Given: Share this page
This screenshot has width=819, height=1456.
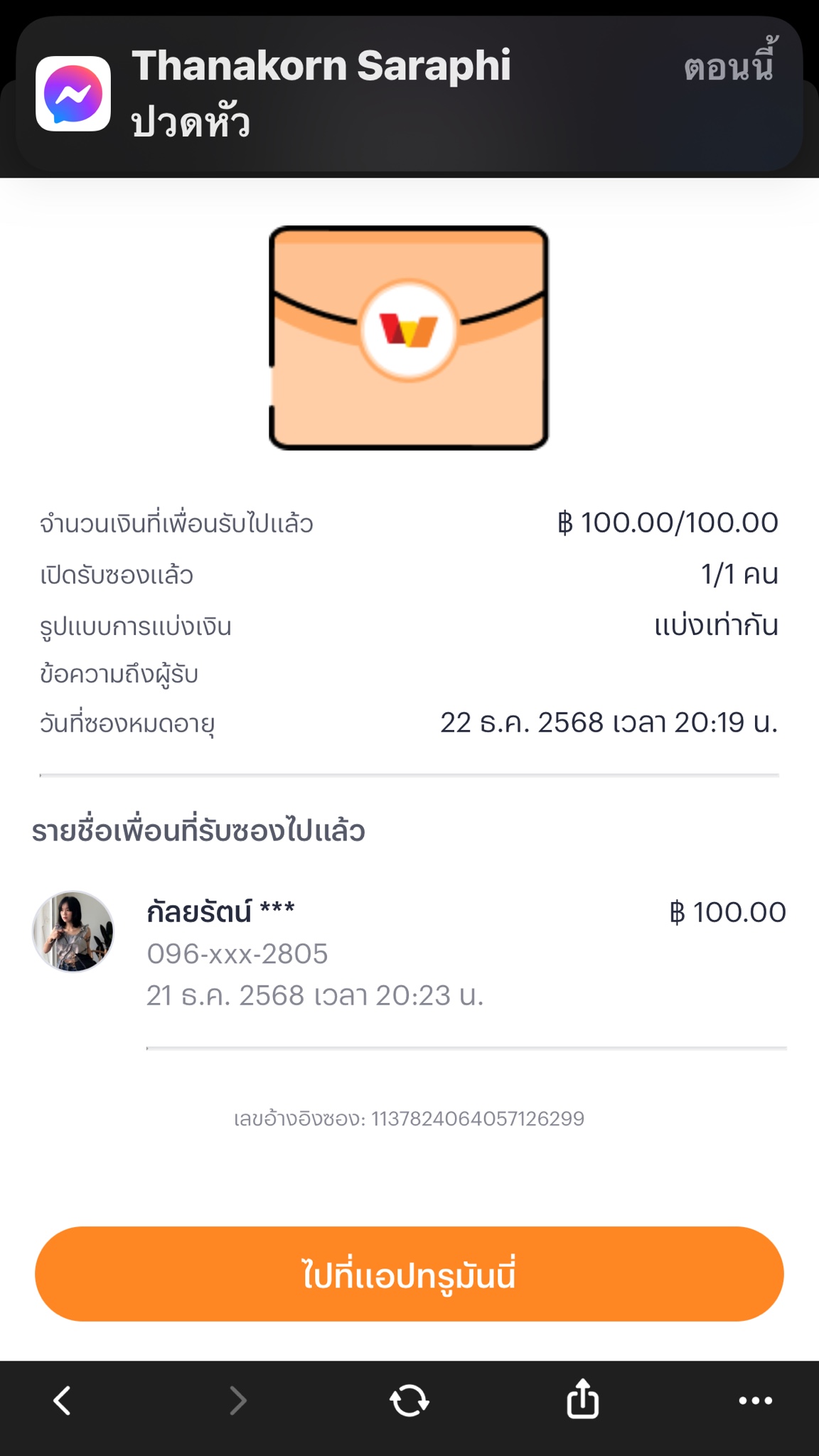Looking at the screenshot, I should click(x=582, y=1399).
